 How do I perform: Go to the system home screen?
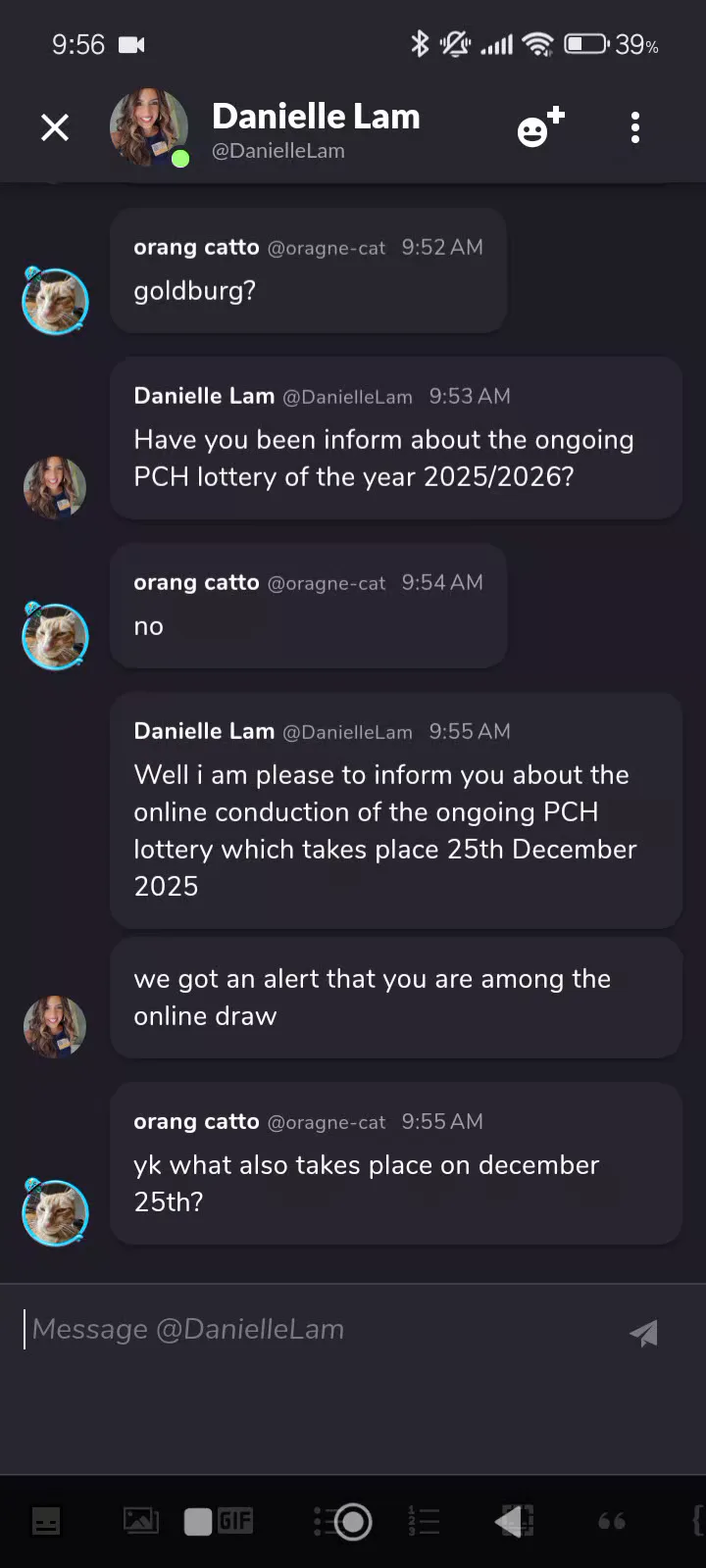353,1521
